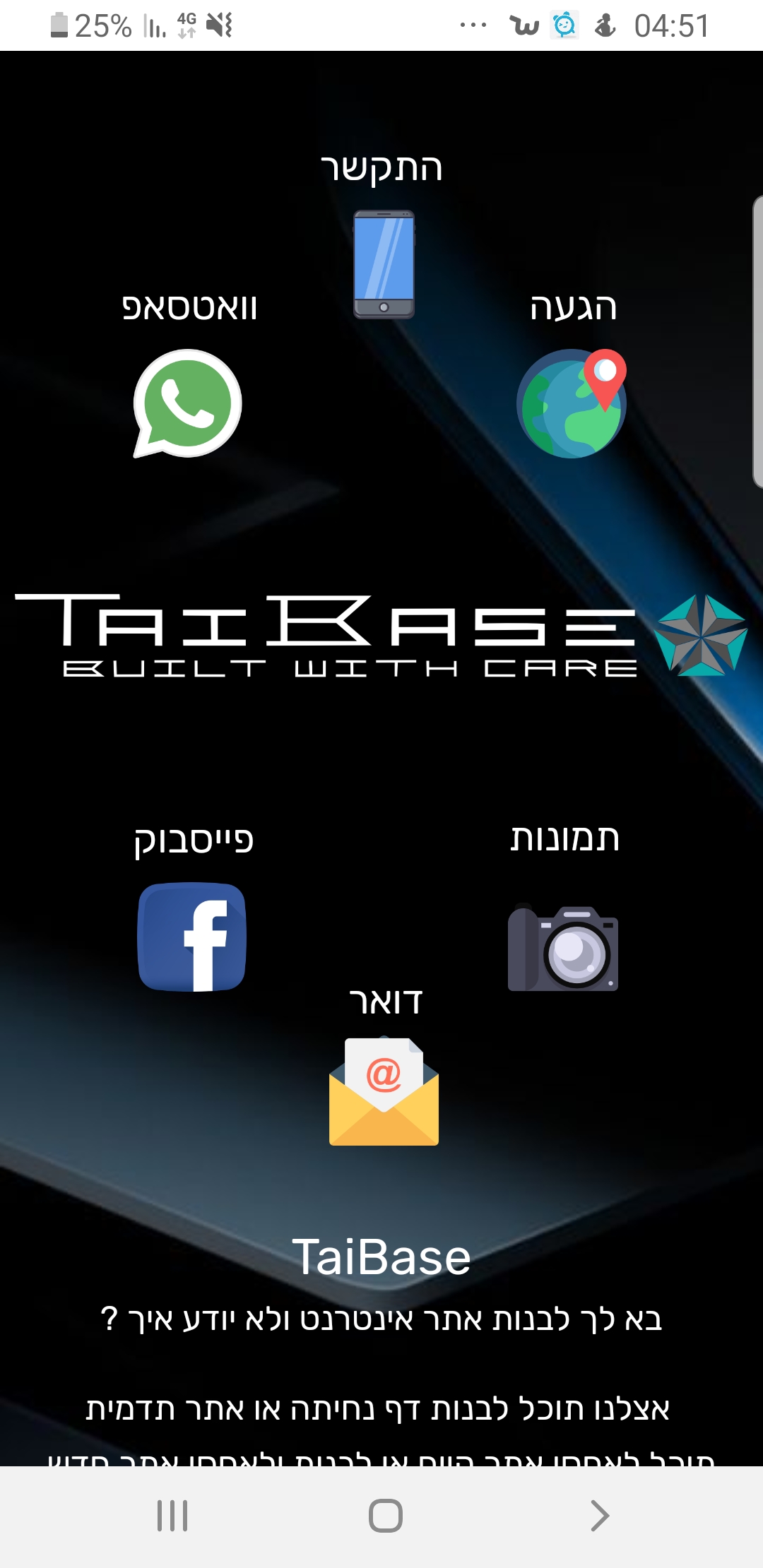763x1568 pixels.
Task: Tap the system back arrow
Action: [599, 1516]
